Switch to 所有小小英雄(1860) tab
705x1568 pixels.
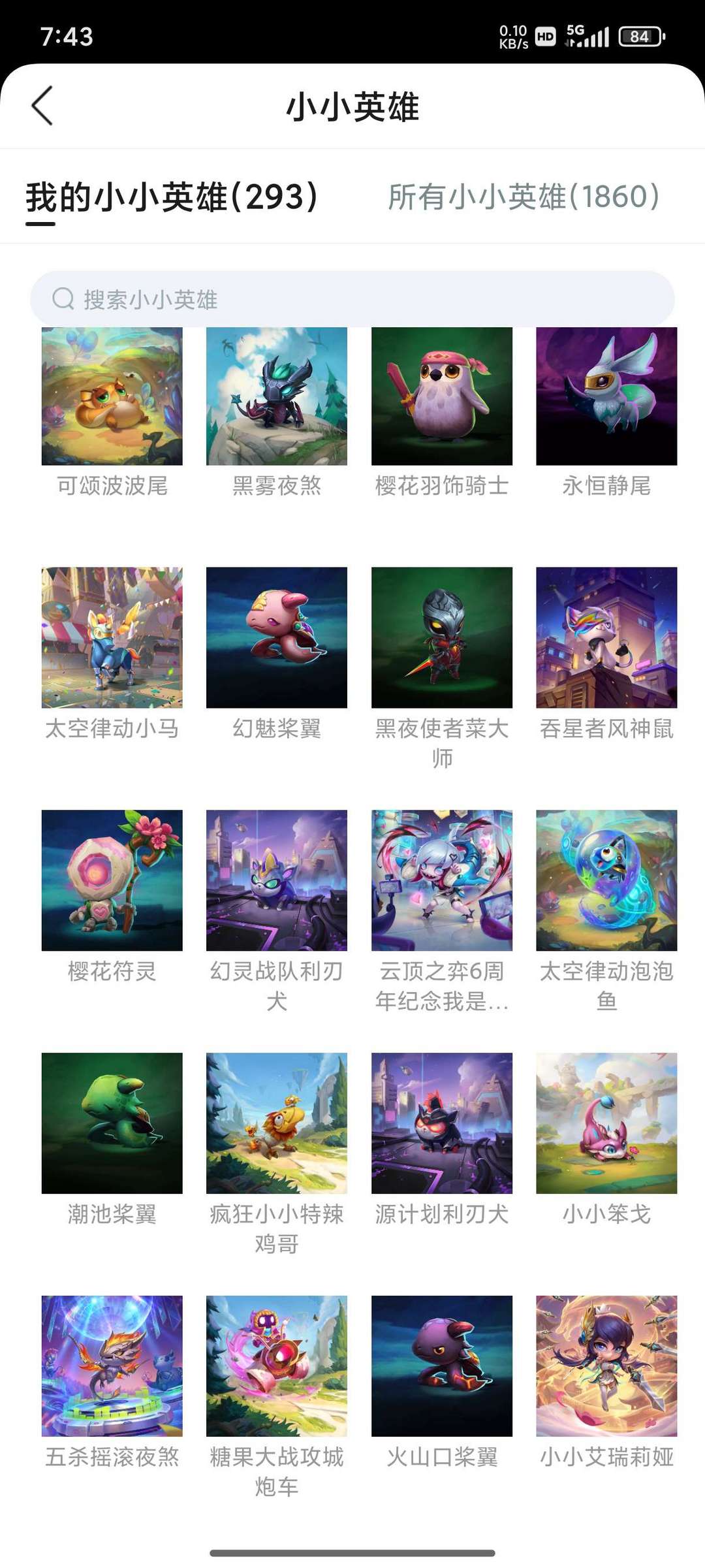tap(524, 197)
